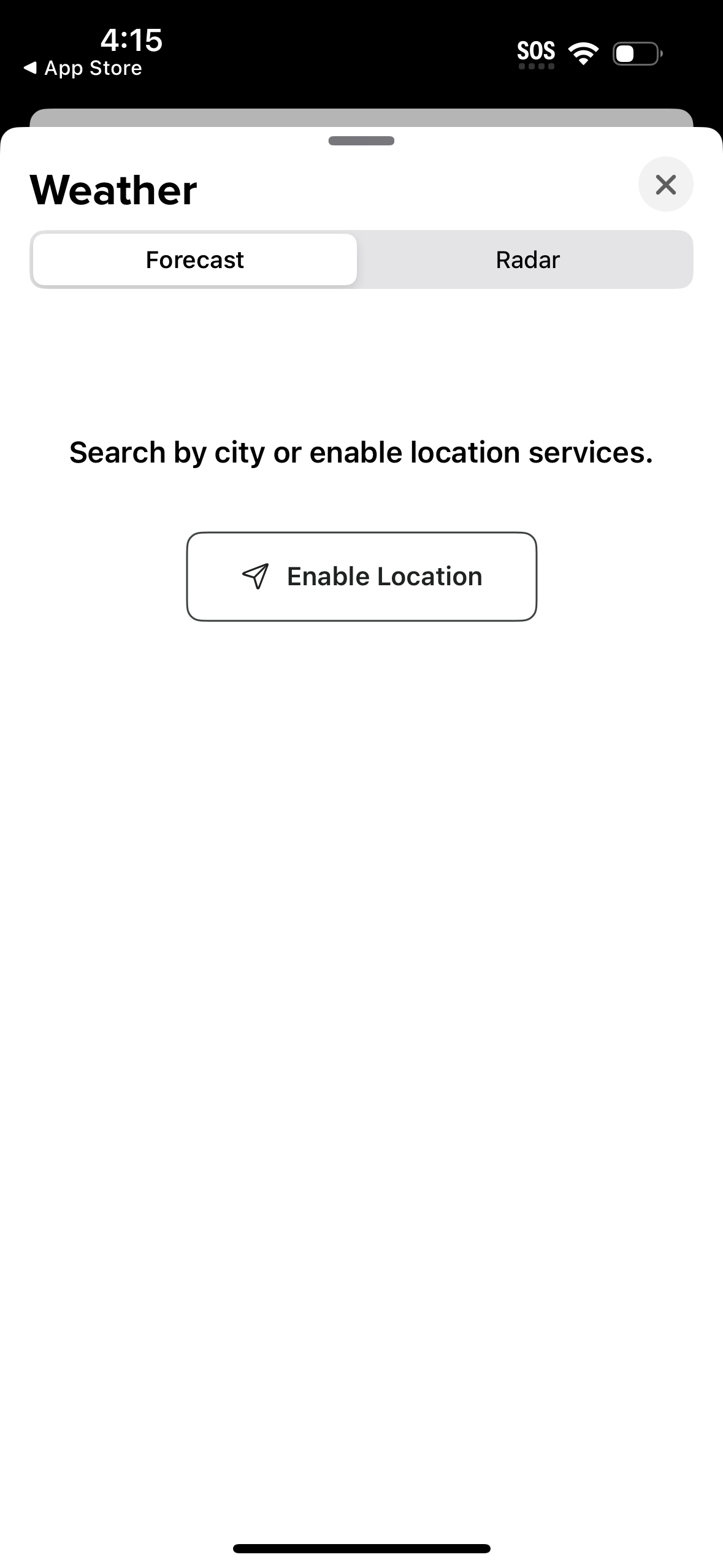The image size is (723, 1568).
Task: Tap App Store to return to previous app
Action: pos(92,68)
